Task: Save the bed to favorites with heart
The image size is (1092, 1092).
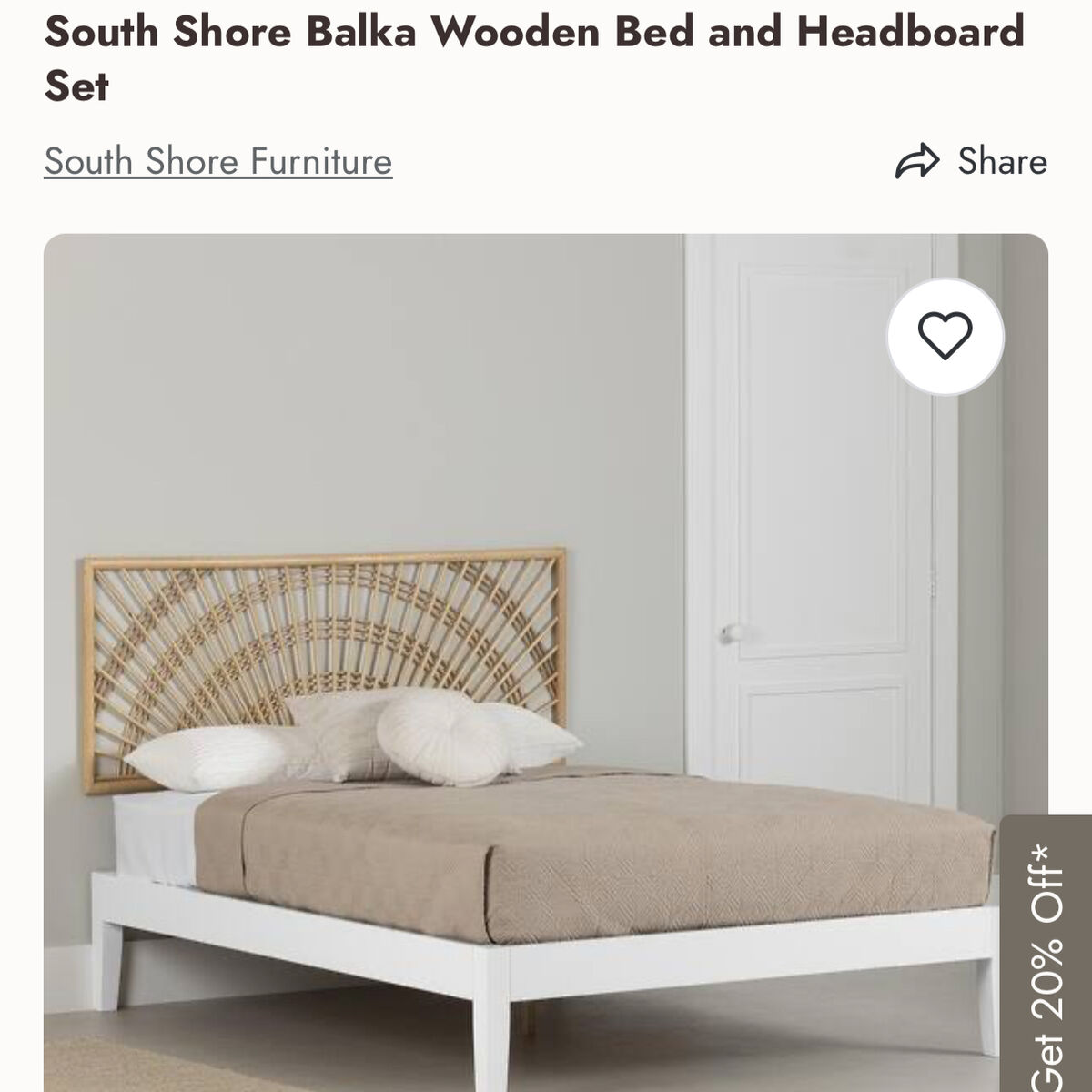Action: pos(945,336)
